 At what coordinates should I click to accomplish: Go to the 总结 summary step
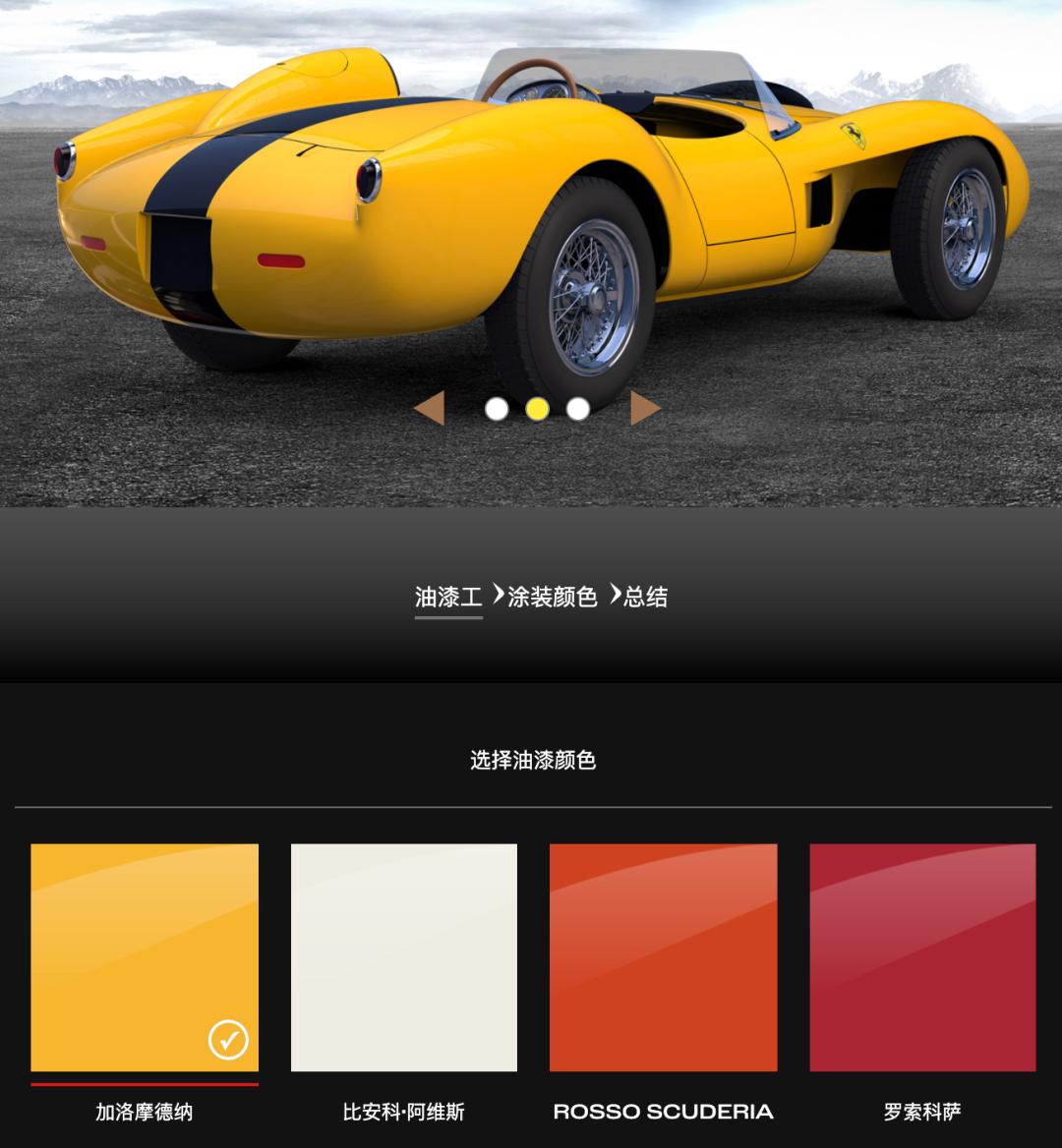tap(645, 597)
